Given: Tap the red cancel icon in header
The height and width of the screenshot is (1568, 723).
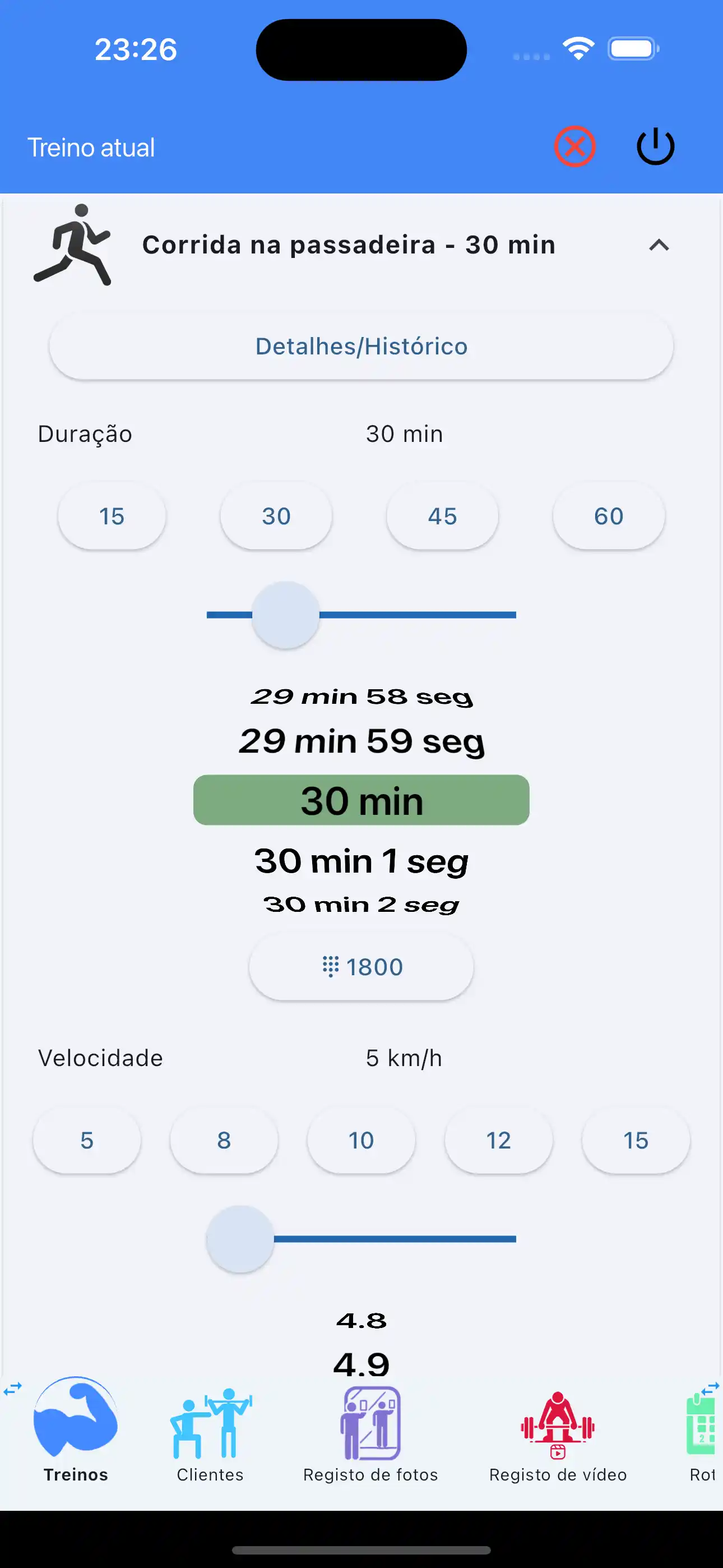Looking at the screenshot, I should coord(574,146).
